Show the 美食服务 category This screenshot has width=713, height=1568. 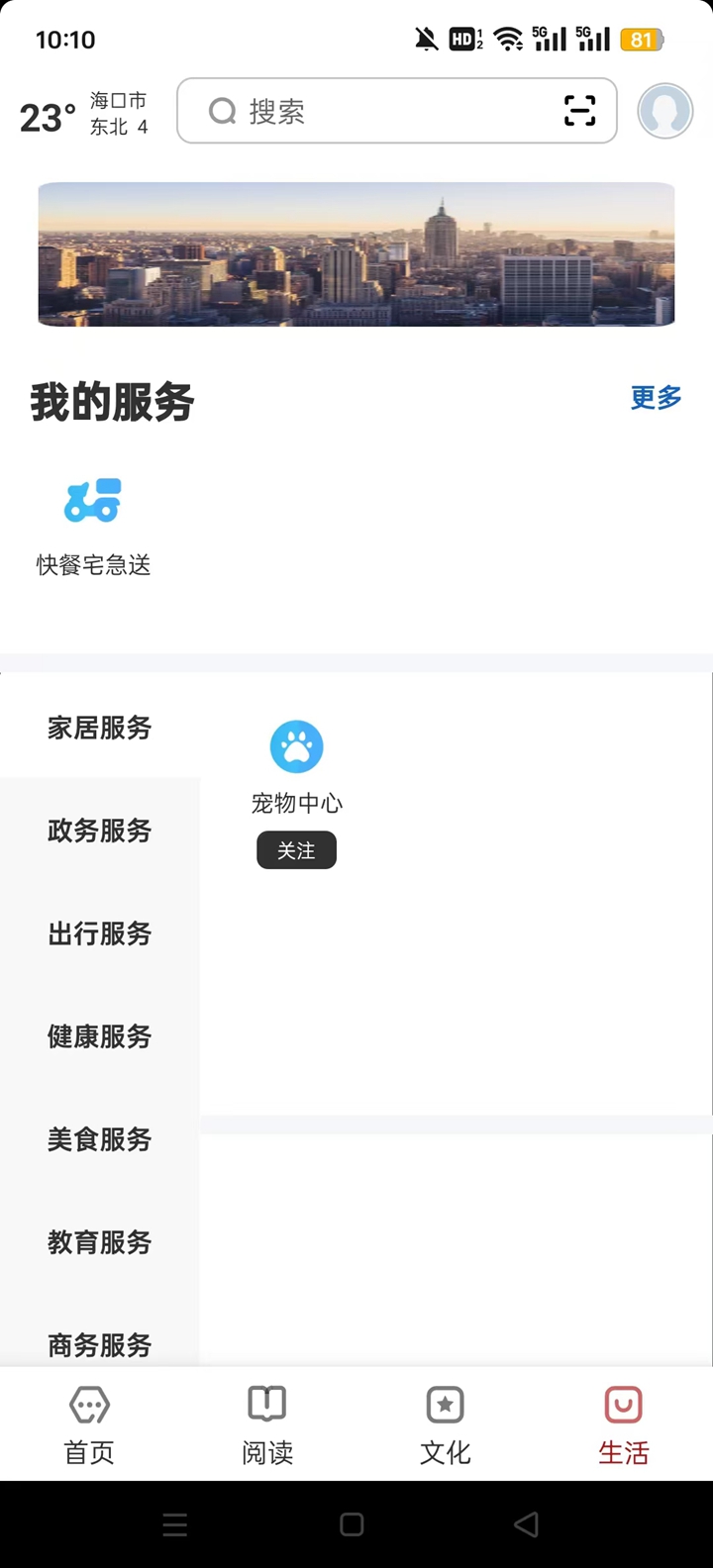[x=99, y=1139]
